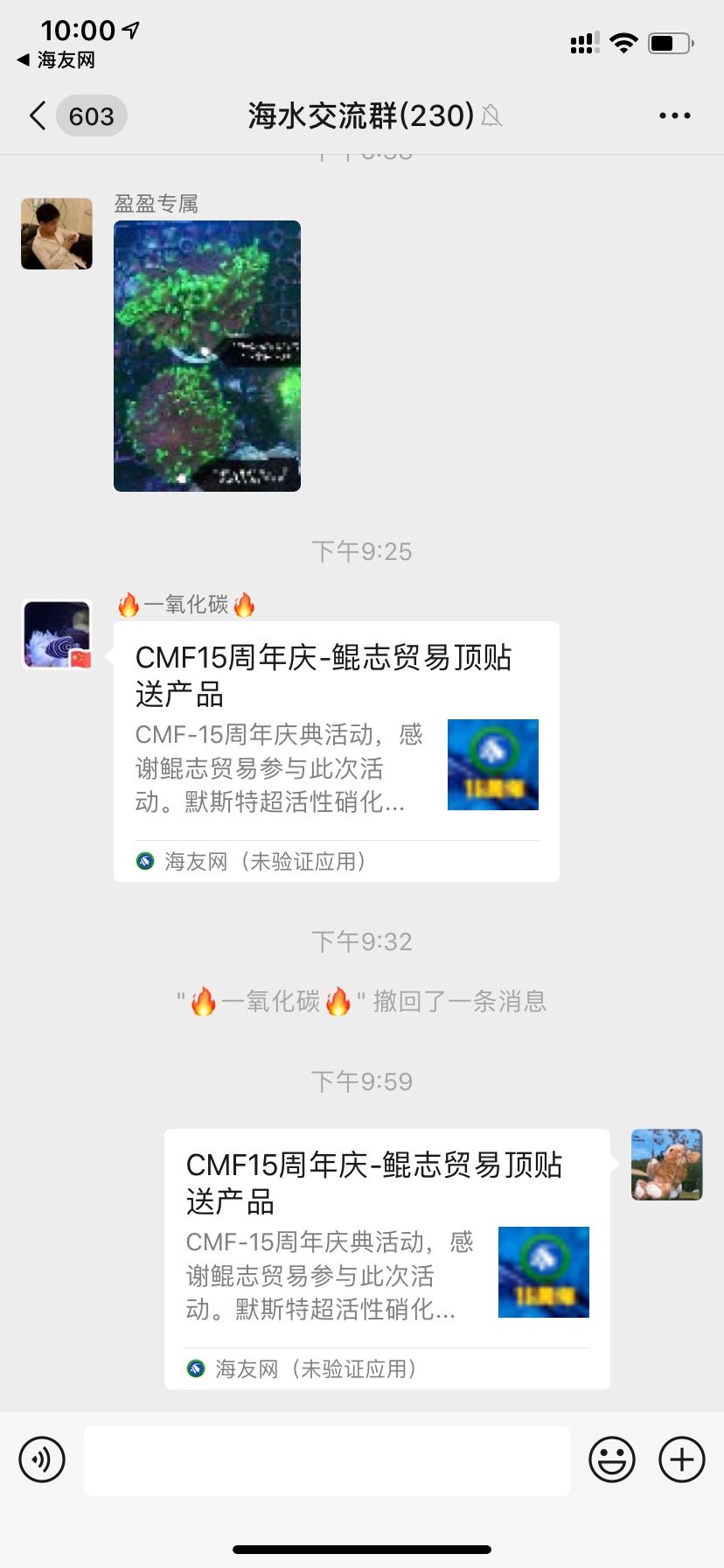Open 盈盈专属's coral photo
Screen dimensions: 724x1568
point(207,355)
